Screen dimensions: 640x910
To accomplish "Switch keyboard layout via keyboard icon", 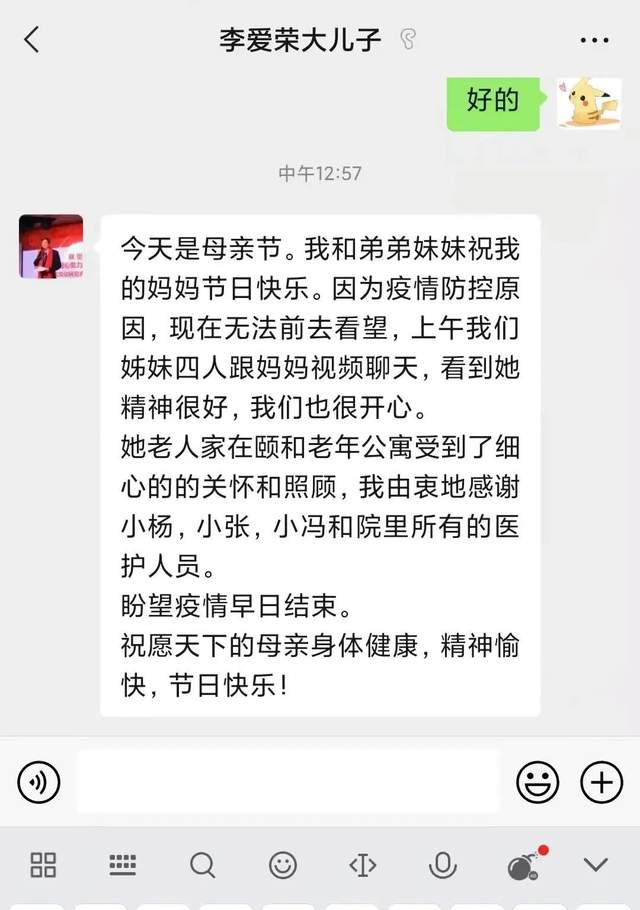I will [122, 865].
